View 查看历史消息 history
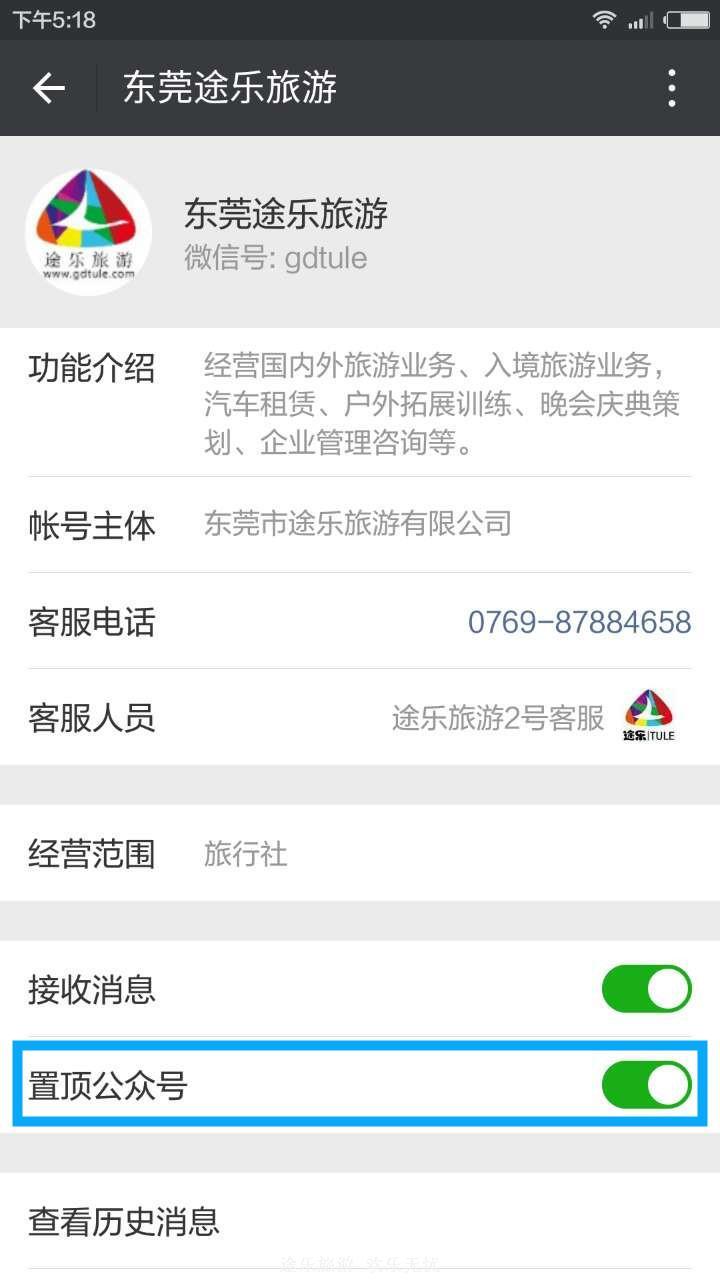The height and width of the screenshot is (1280, 720). click(358, 1222)
